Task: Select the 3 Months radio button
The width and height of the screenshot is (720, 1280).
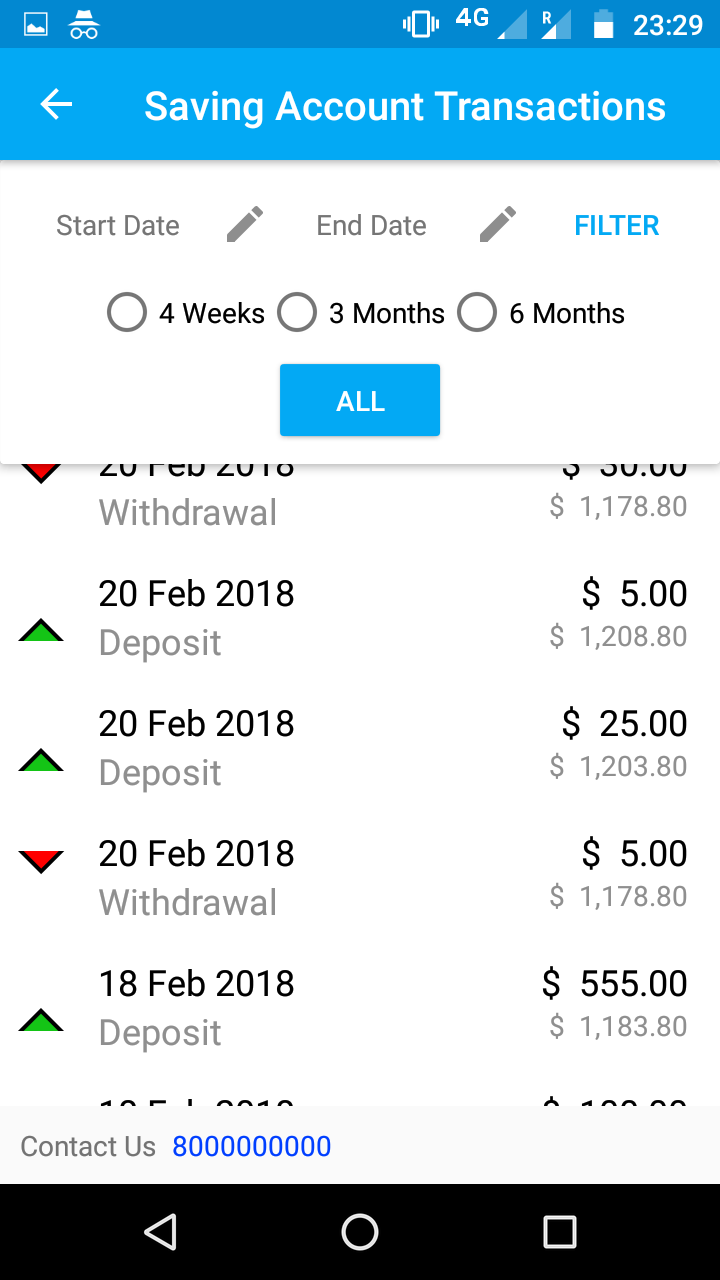Action: (x=297, y=312)
